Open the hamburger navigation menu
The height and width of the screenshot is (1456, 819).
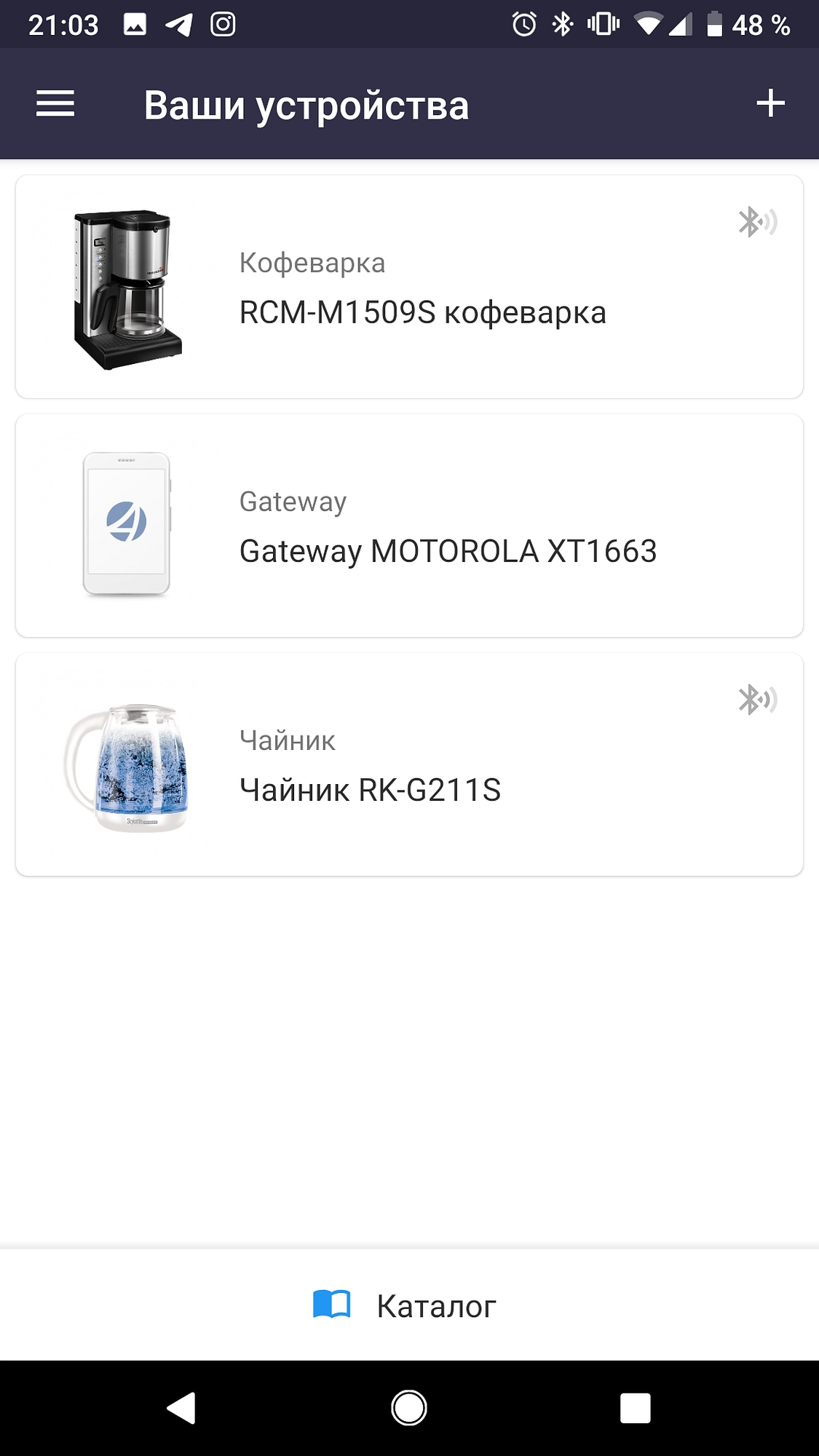tap(55, 104)
